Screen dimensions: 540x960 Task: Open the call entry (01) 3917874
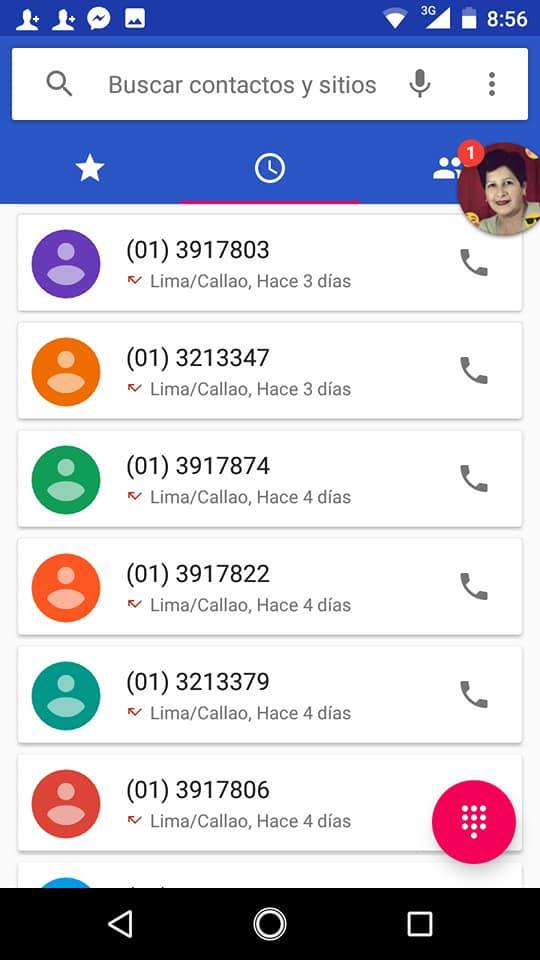[x=269, y=479]
